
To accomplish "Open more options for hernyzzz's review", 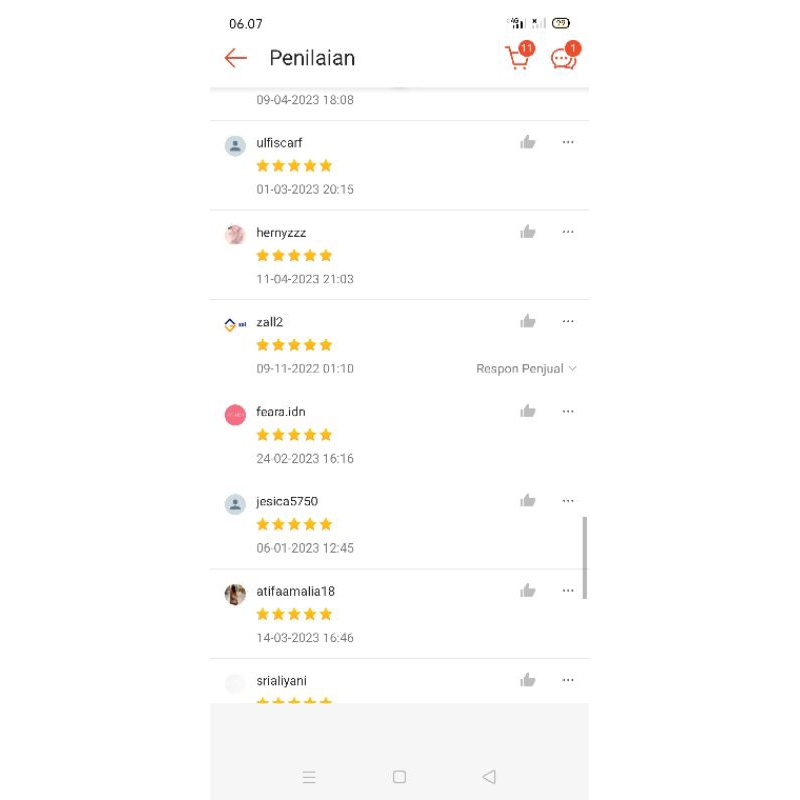I will click(x=568, y=232).
